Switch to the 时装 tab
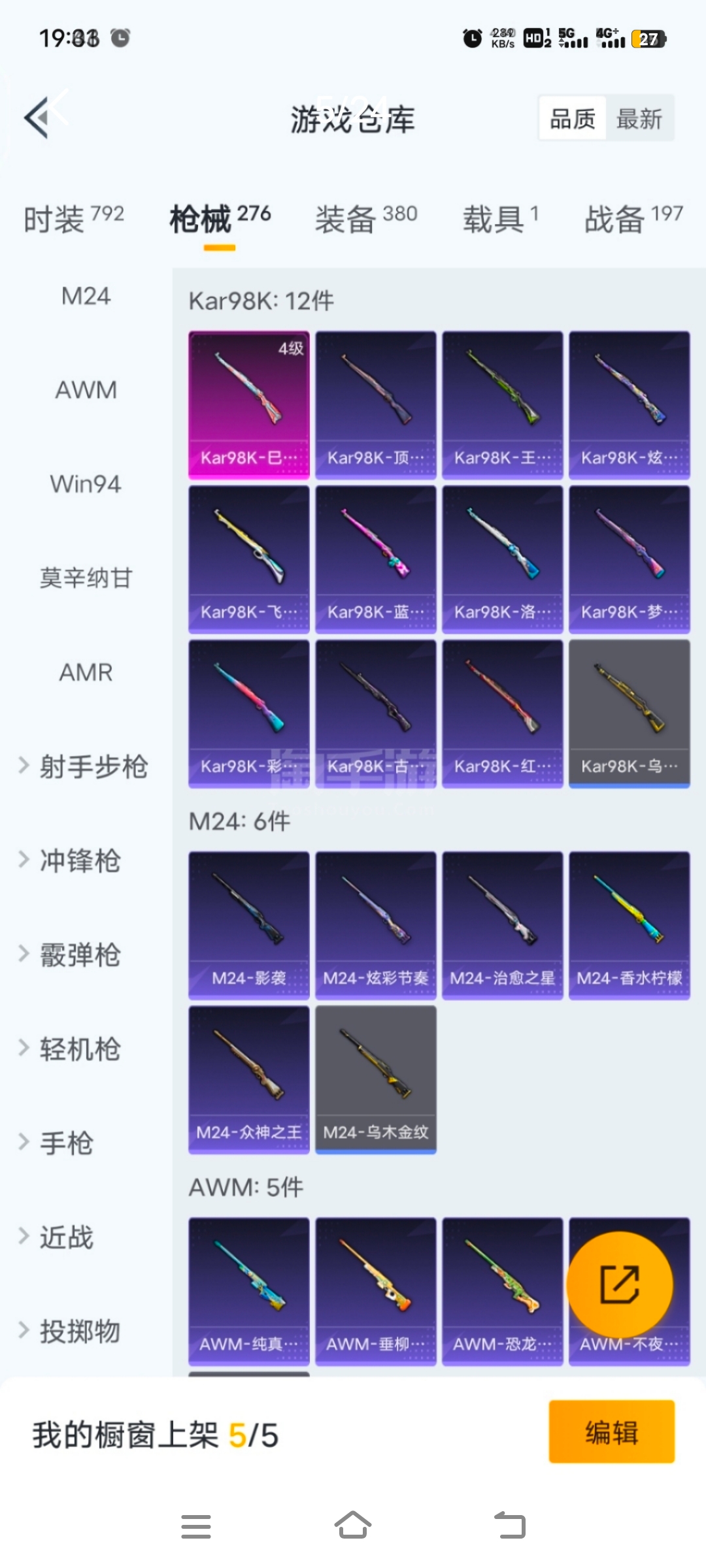This screenshot has height=1568, width=706. 73,218
